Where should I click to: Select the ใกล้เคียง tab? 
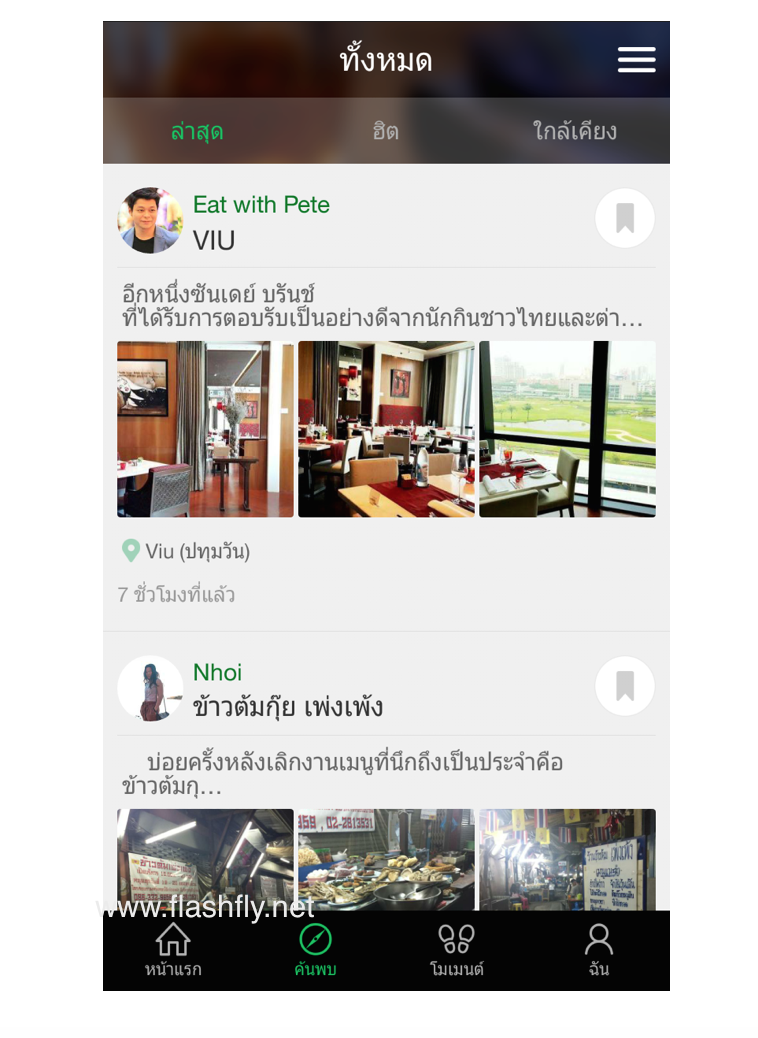[x=574, y=131]
